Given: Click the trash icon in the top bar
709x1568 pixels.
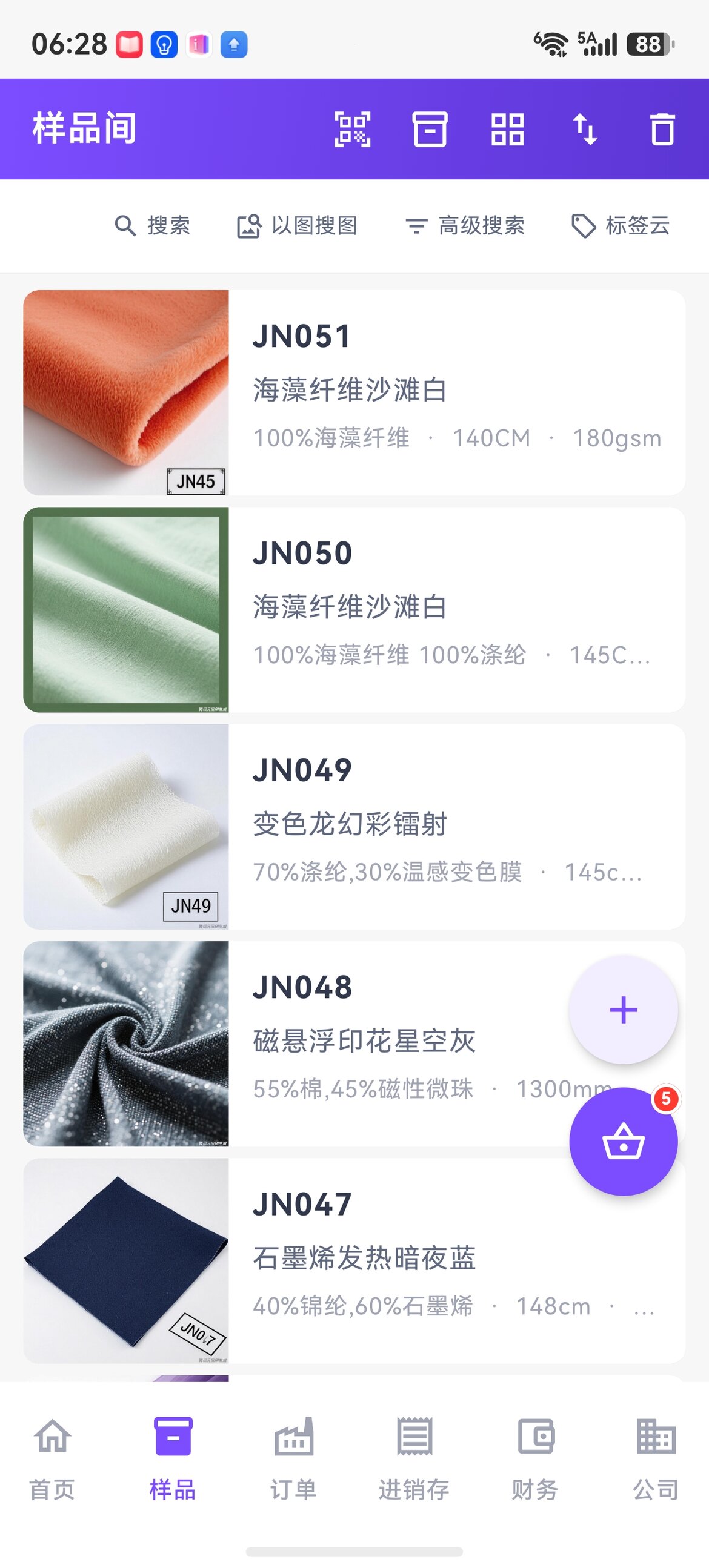Looking at the screenshot, I should point(664,130).
